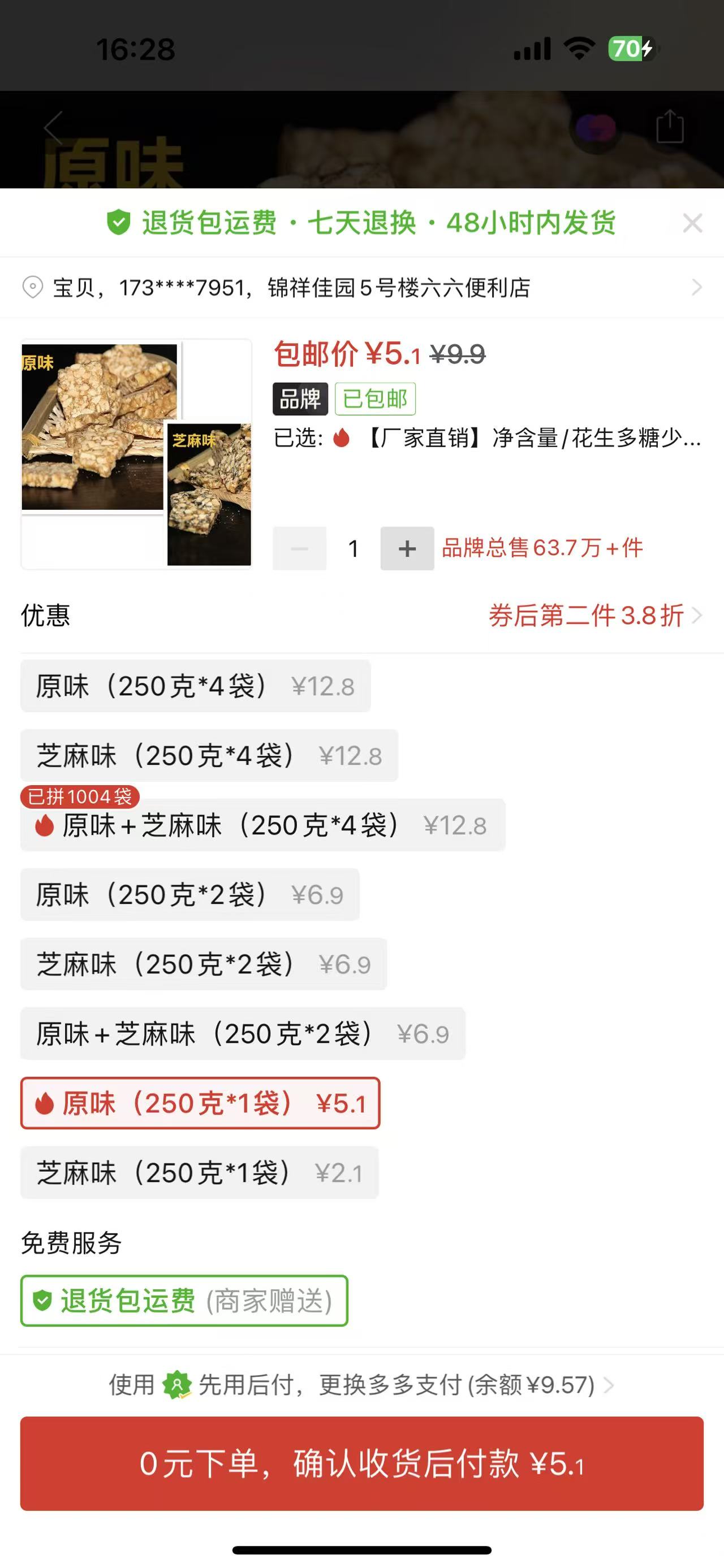
Task: Close the product options sheet
Action: click(x=692, y=223)
